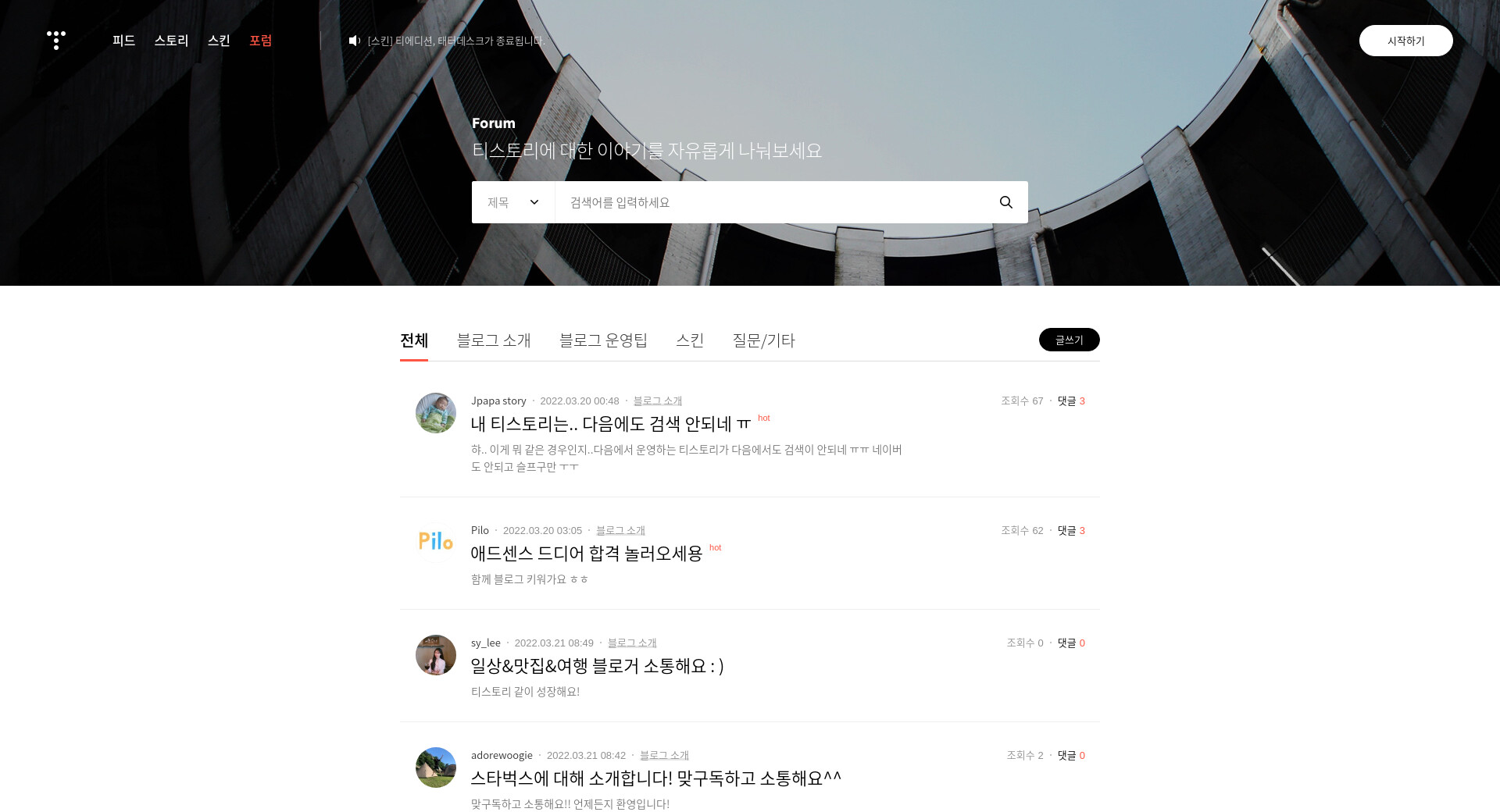Viewport: 1500px width, 812px height.
Task: Focus the 검색어를 입력하세요 search field
Action: [x=773, y=202]
